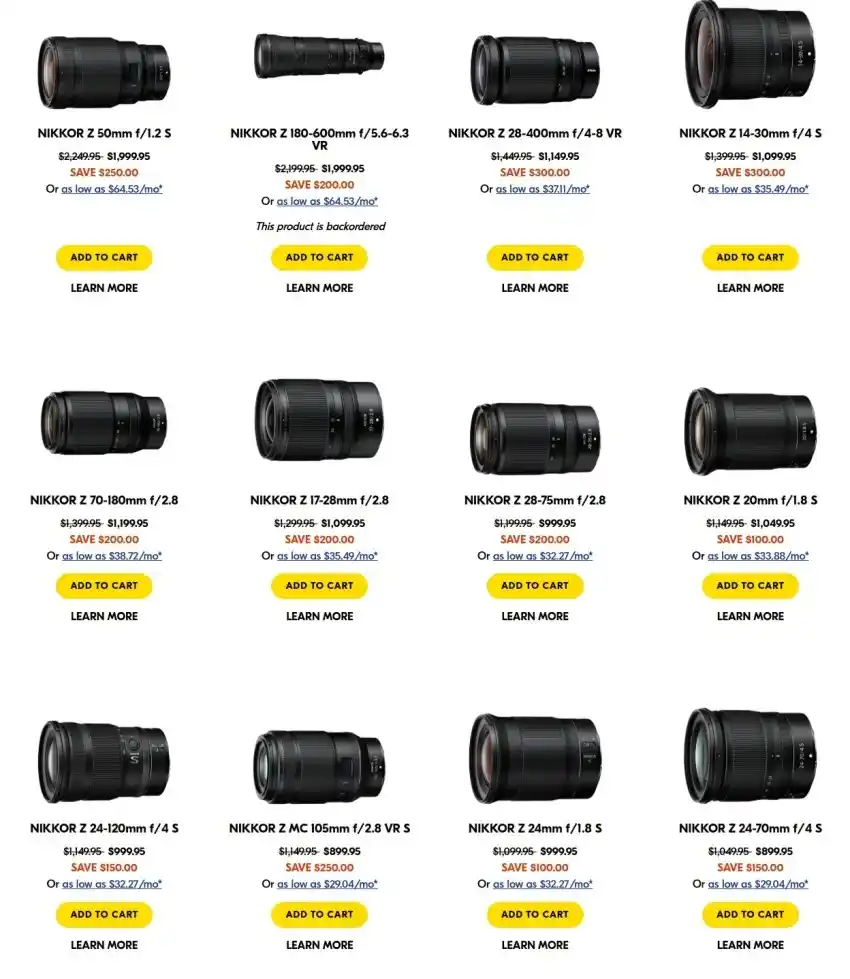Open financing link for NIKKOR Z 14-30mm
The height and width of the screenshot is (979, 850).
coord(758,189)
